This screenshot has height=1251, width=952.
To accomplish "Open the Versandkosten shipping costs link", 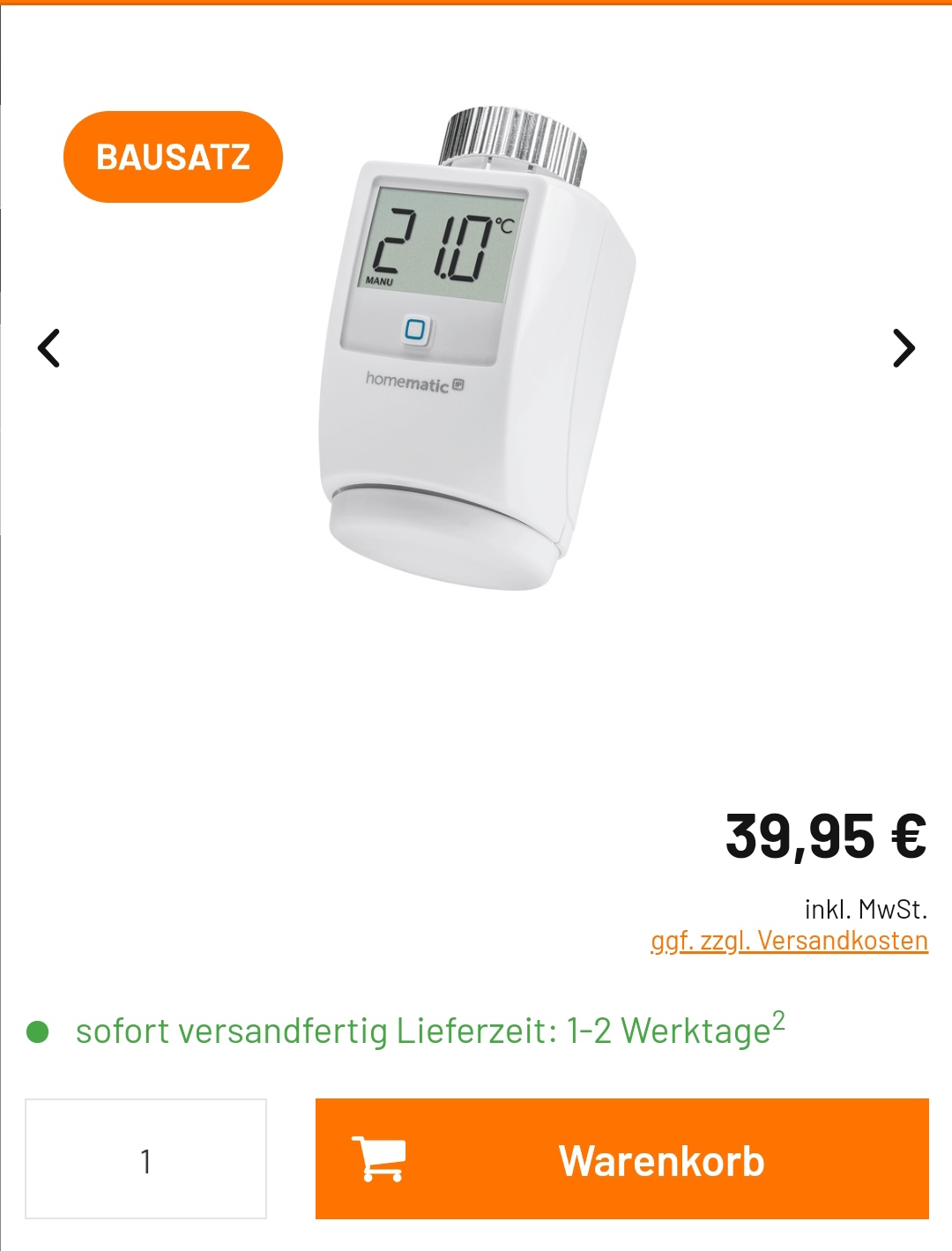I will [789, 941].
